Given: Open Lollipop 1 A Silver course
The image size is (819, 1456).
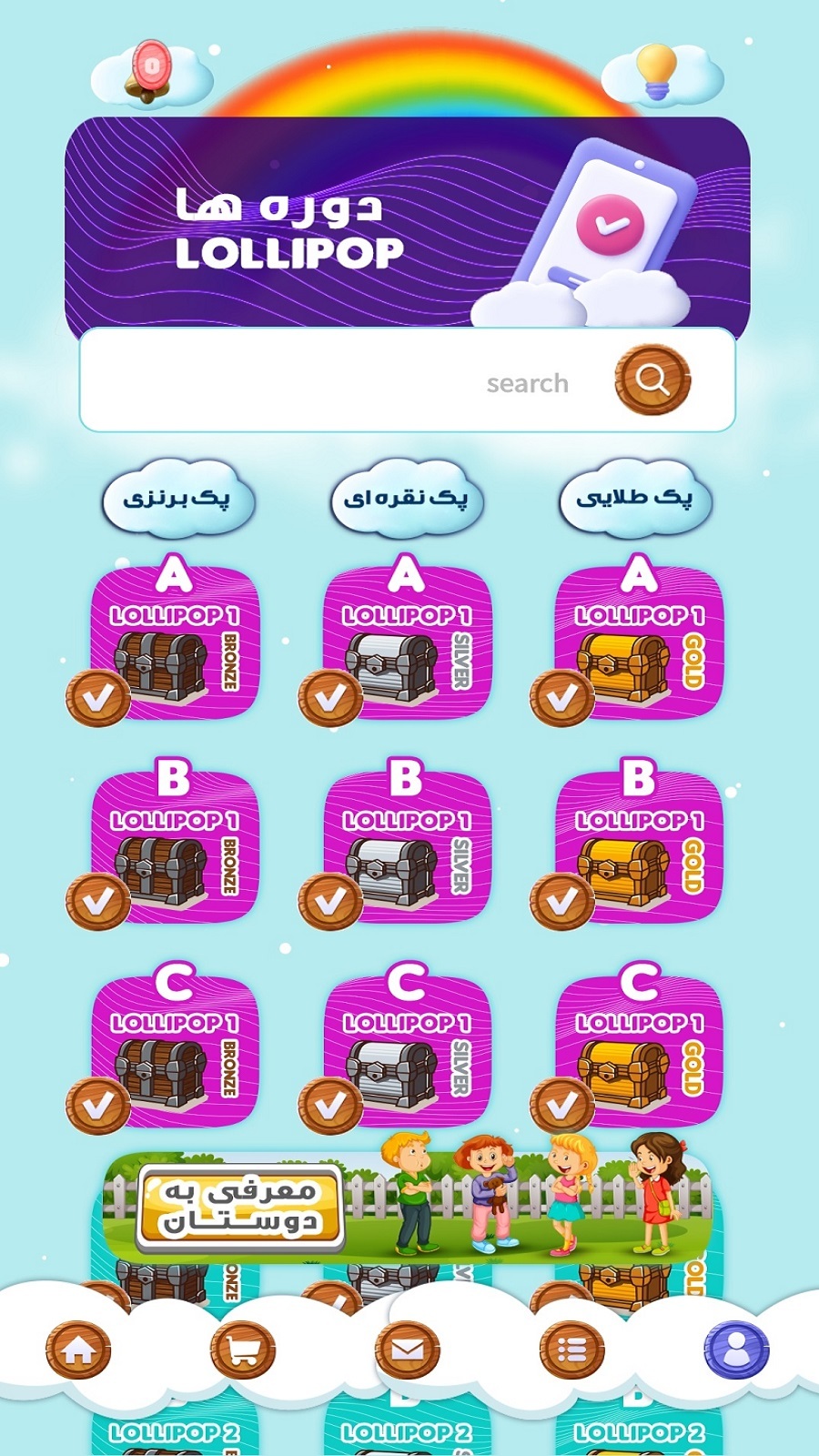Looking at the screenshot, I should coord(407,648).
